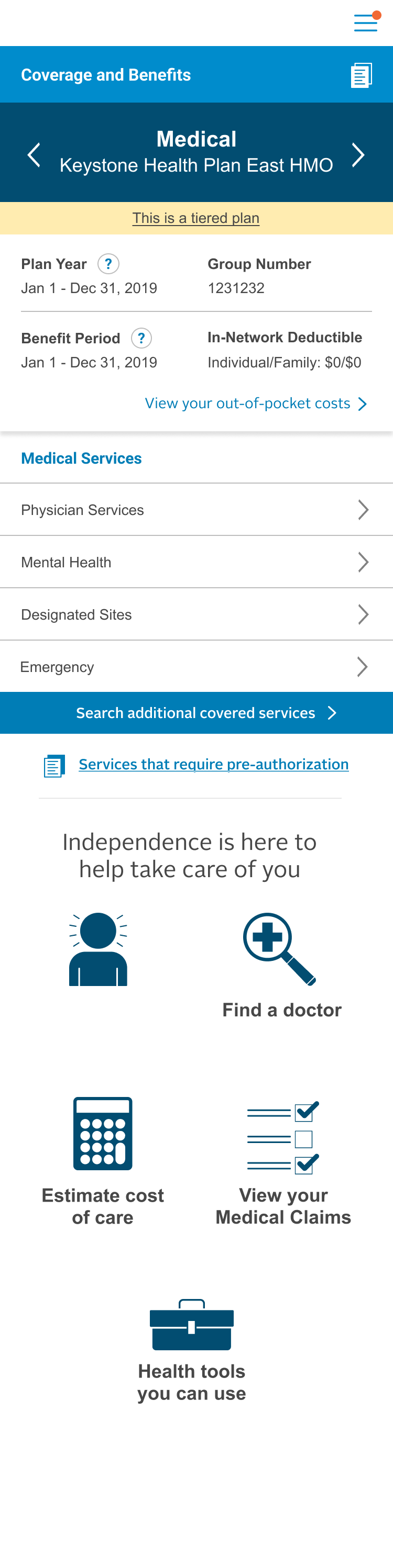Viewport: 393px width, 1568px height.
Task: Open Emergency services
Action: coord(196,667)
